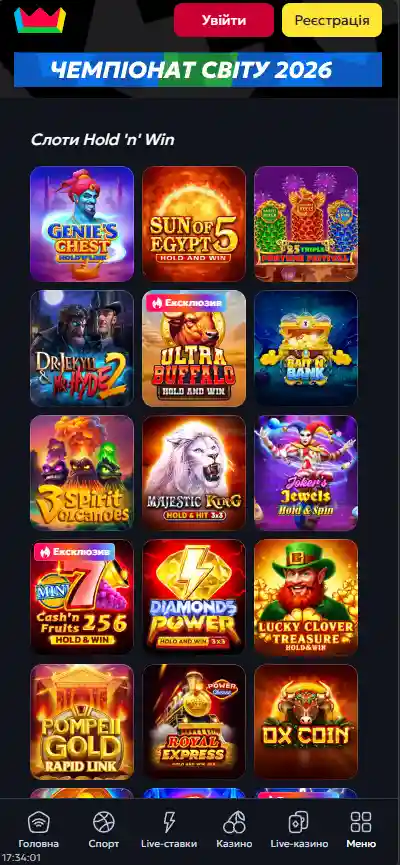Switch to the Спорт tab
Screen dimensions: 400x865
(104, 829)
